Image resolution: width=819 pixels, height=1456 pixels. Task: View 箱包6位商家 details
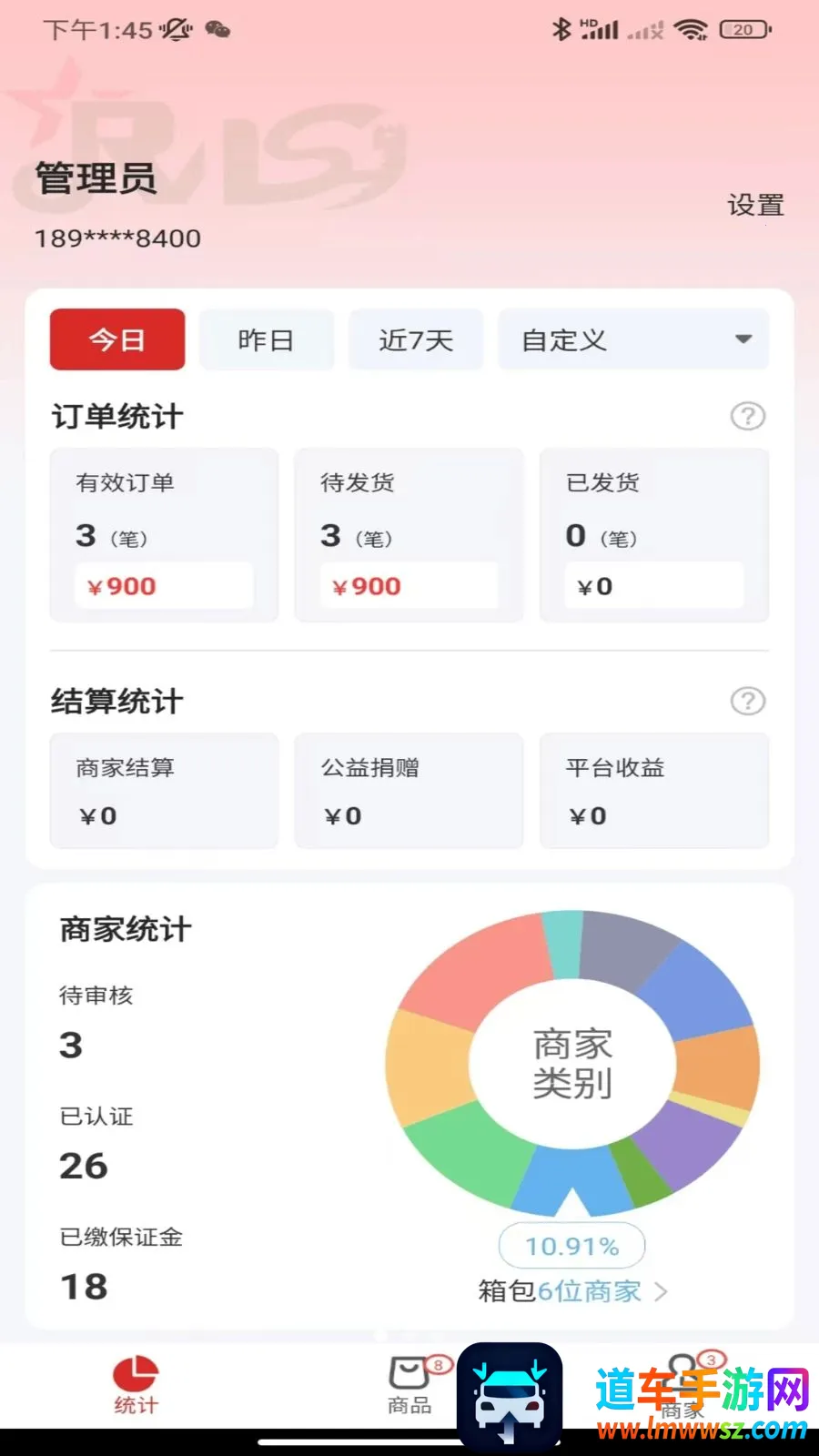[573, 1291]
